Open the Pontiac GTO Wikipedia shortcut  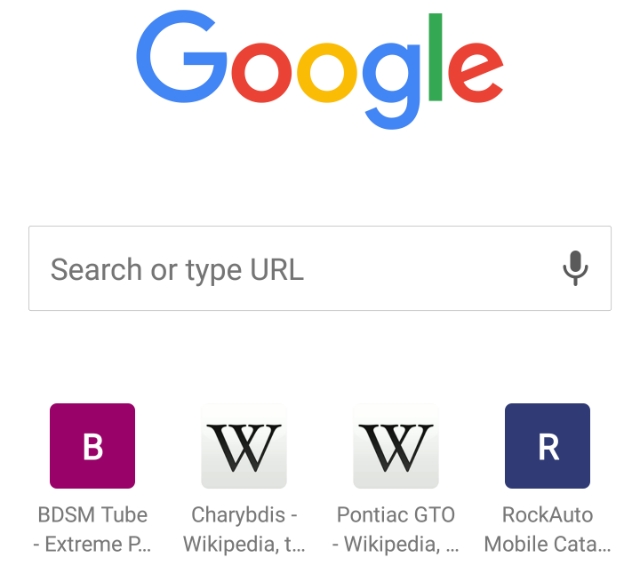pos(396,446)
